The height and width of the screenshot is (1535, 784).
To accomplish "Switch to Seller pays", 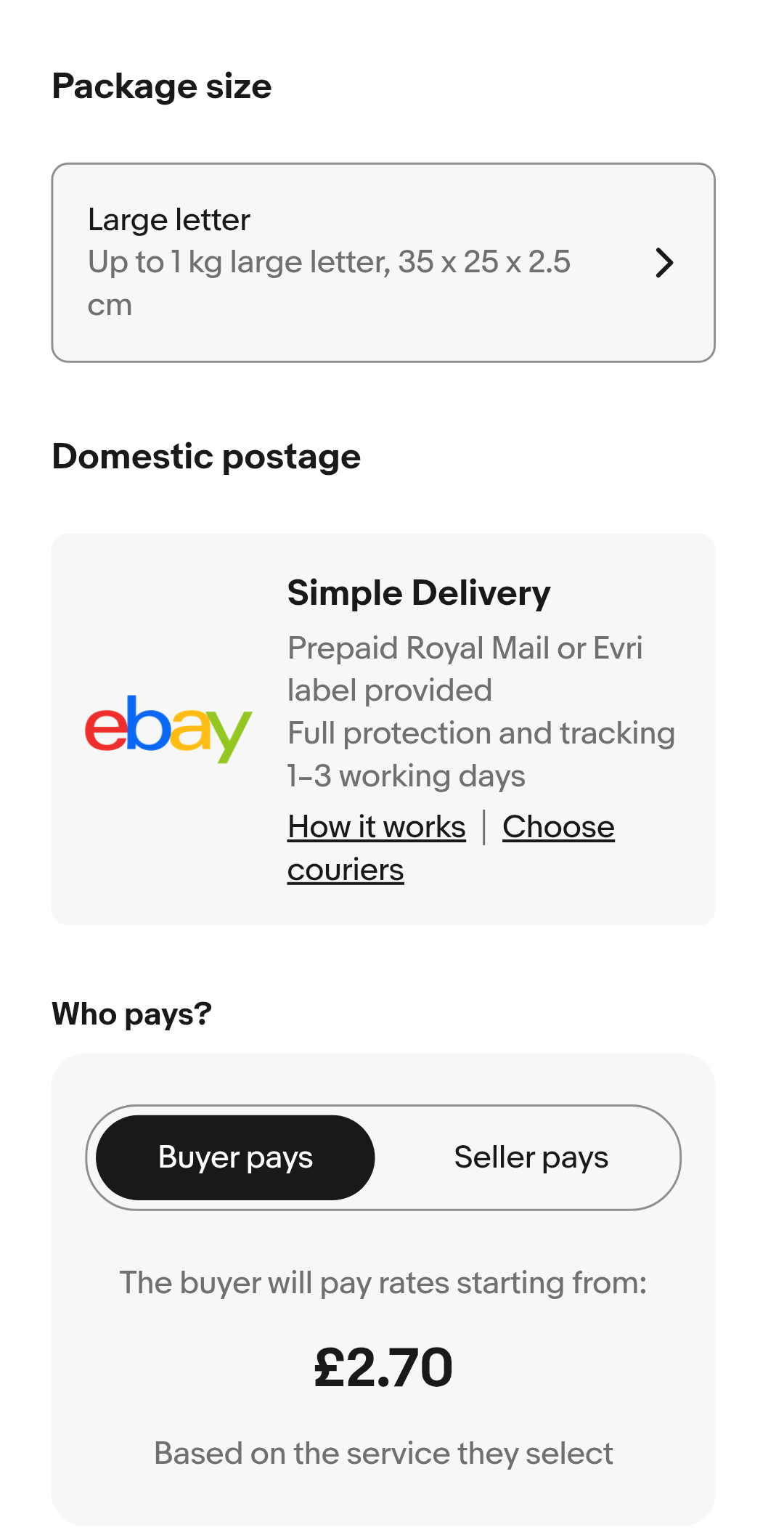I will 531,1157.
